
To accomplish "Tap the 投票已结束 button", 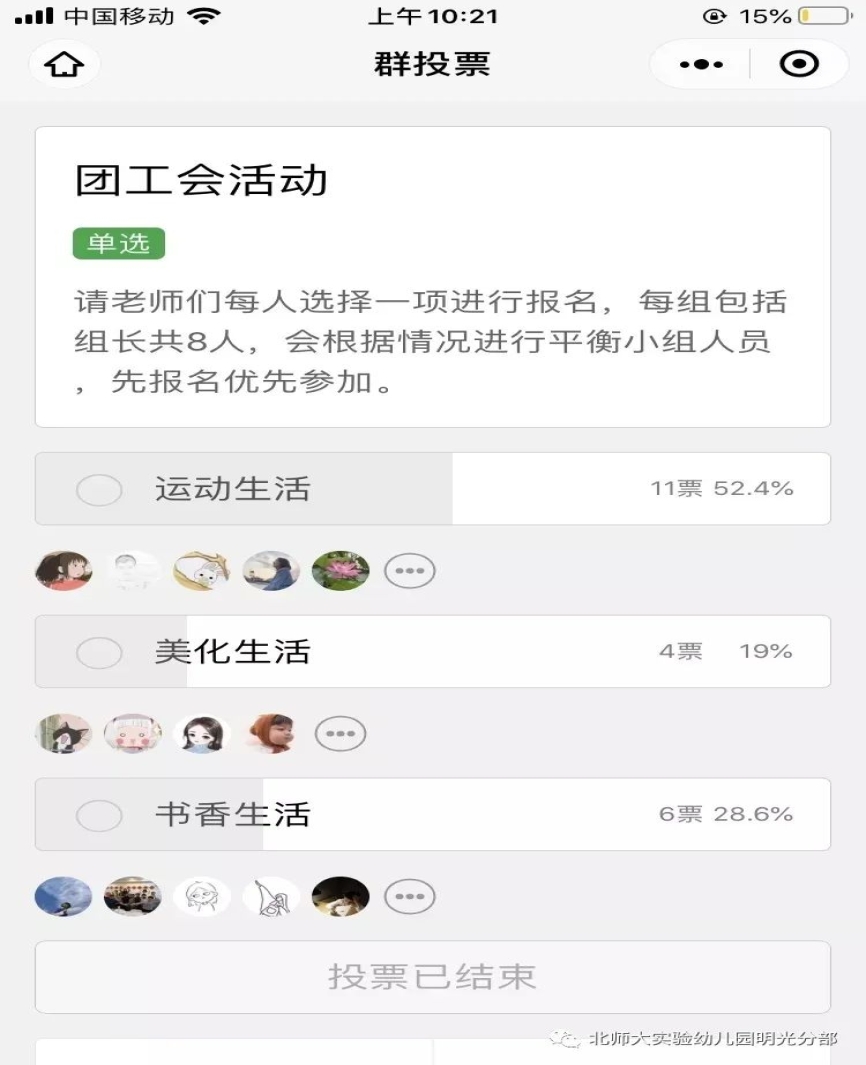I will click(432, 977).
